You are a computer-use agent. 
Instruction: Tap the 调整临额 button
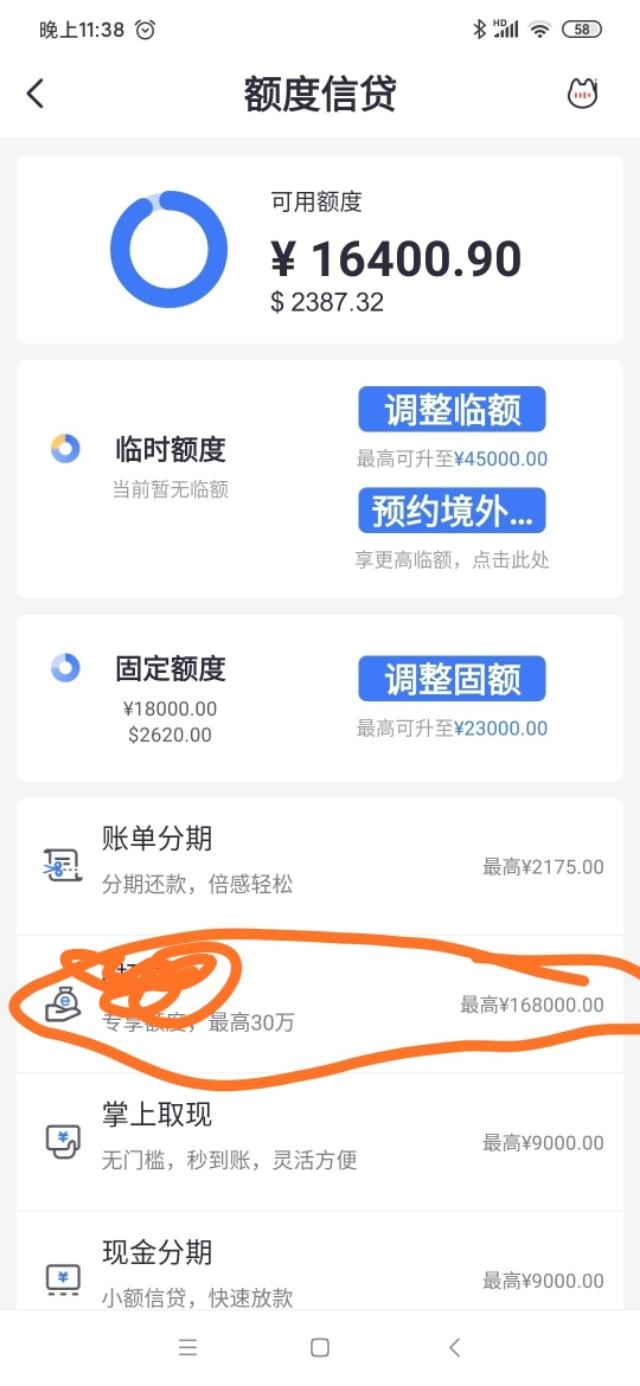[x=452, y=409]
